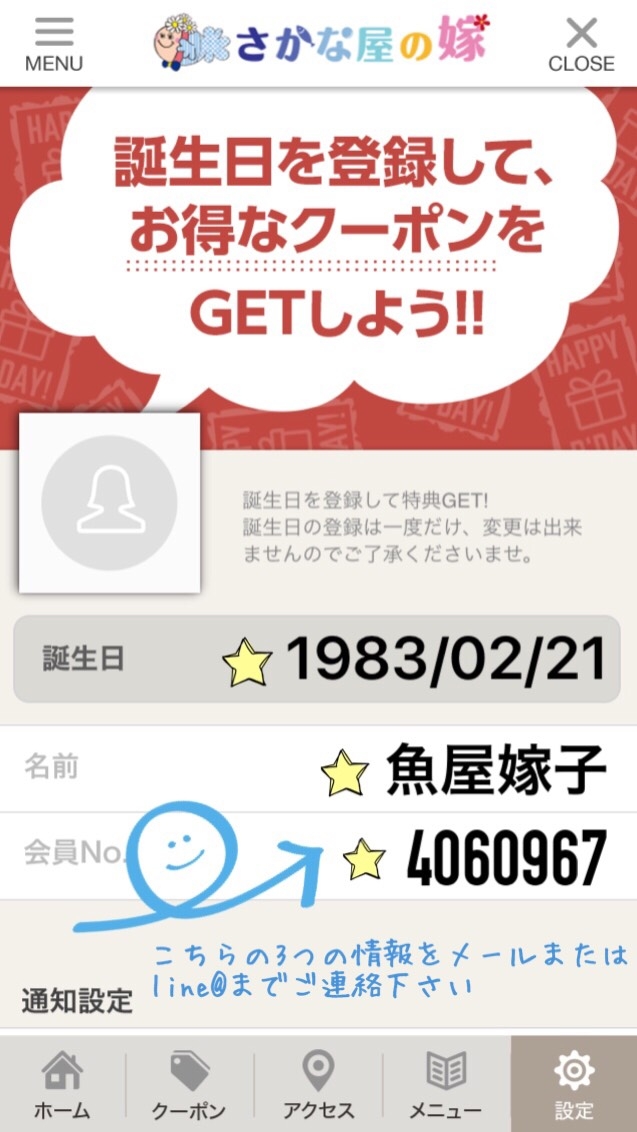Switch to the クーポン tab
637x1132 pixels.
click(189, 1084)
